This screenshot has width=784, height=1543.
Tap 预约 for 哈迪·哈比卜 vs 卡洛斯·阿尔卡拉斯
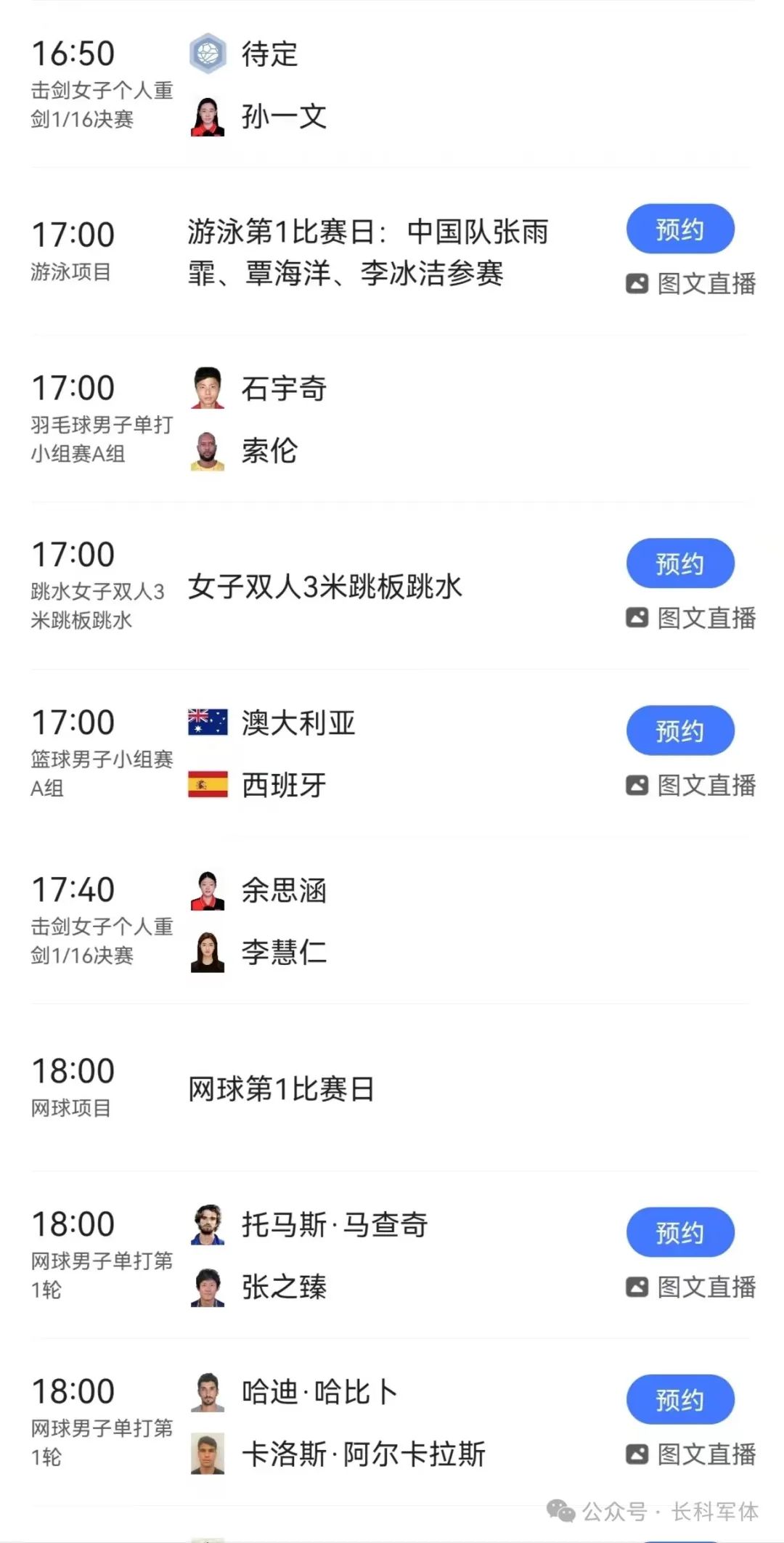point(680,1399)
